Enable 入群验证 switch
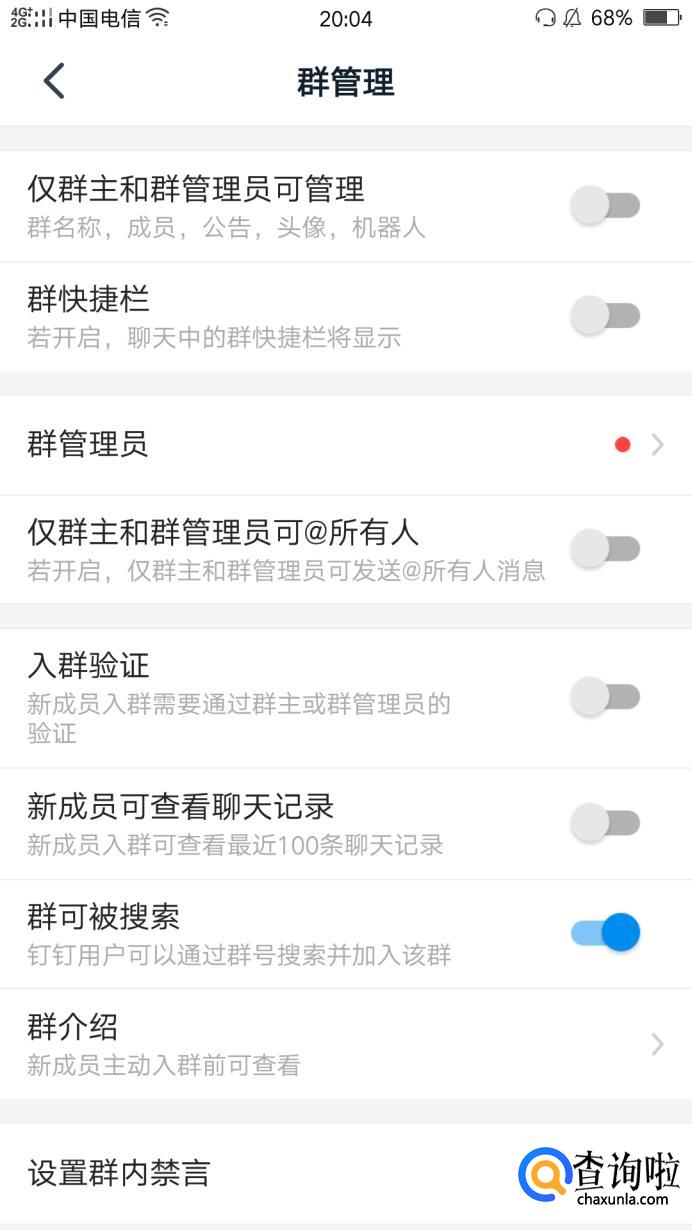692x1230 pixels. 605,697
